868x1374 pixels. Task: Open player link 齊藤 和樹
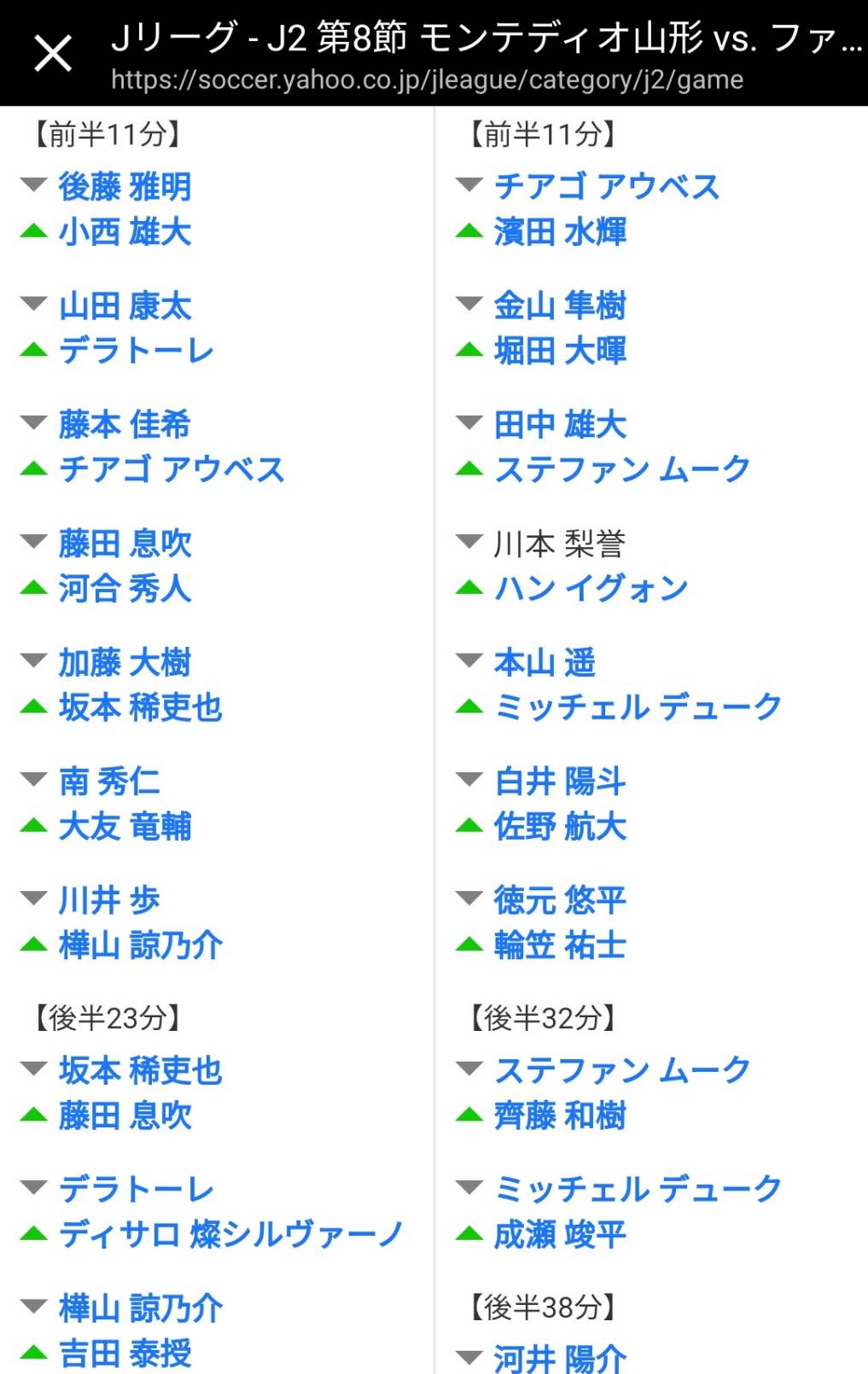560,1115
